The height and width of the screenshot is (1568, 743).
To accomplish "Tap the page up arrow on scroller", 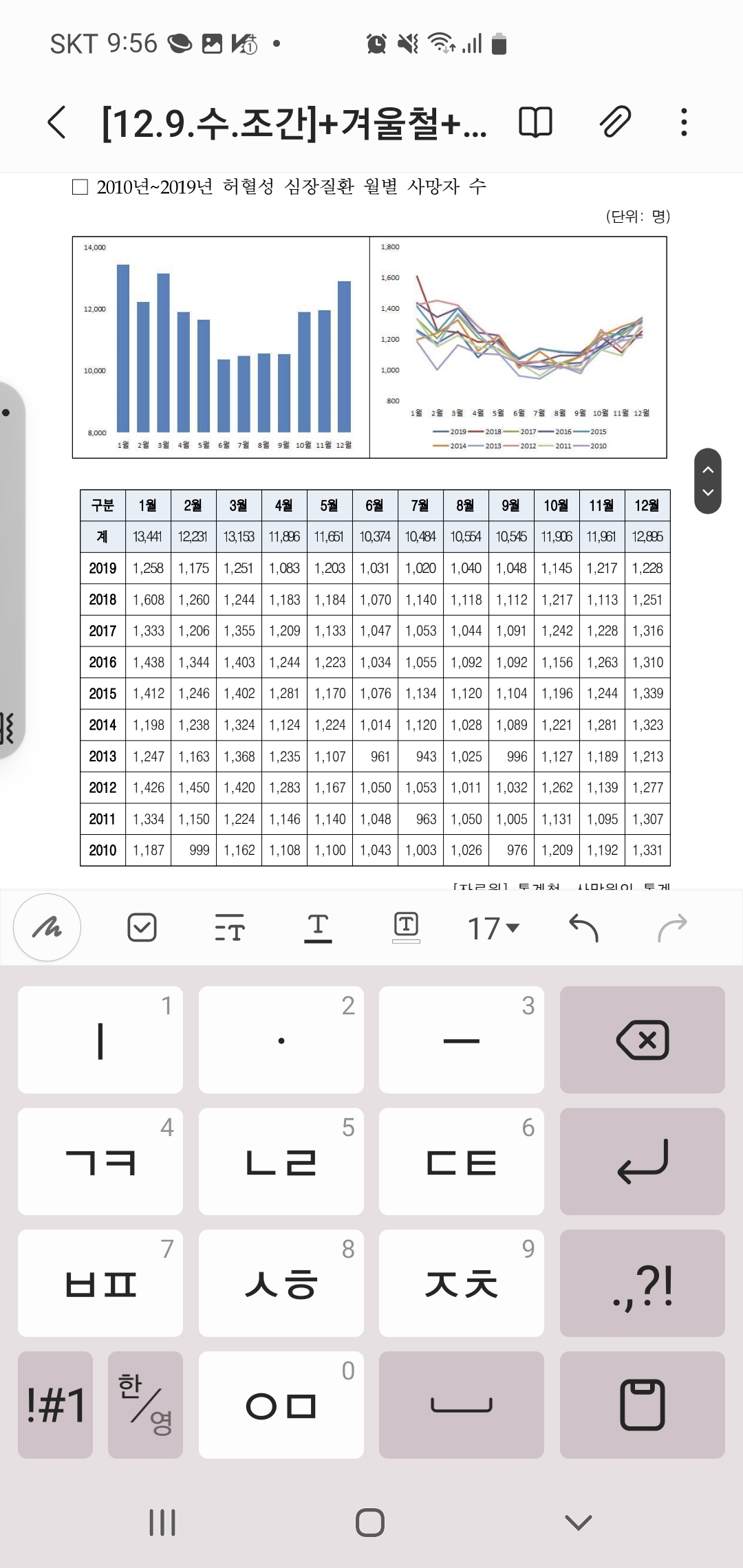I will click(x=708, y=470).
